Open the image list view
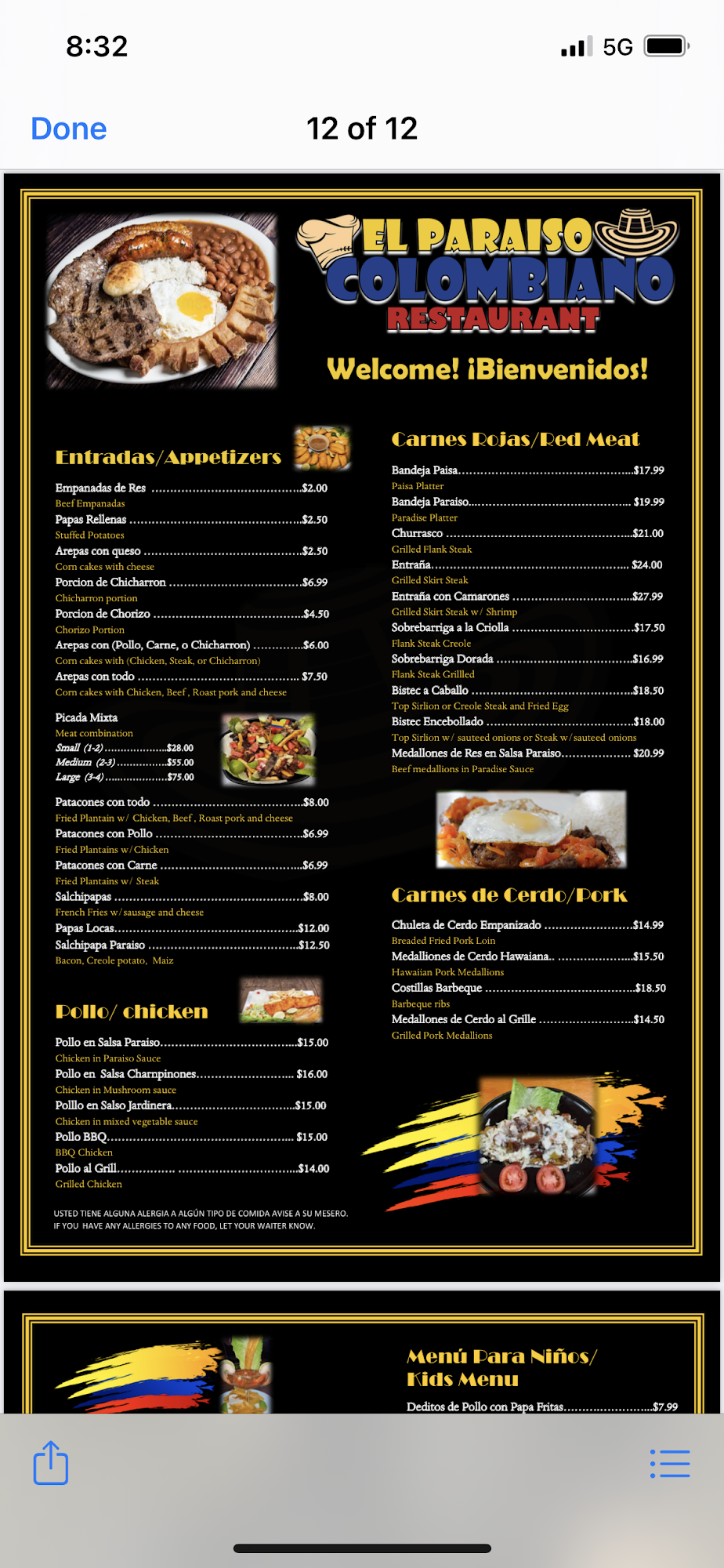This screenshot has width=724, height=1568. 670,1464
